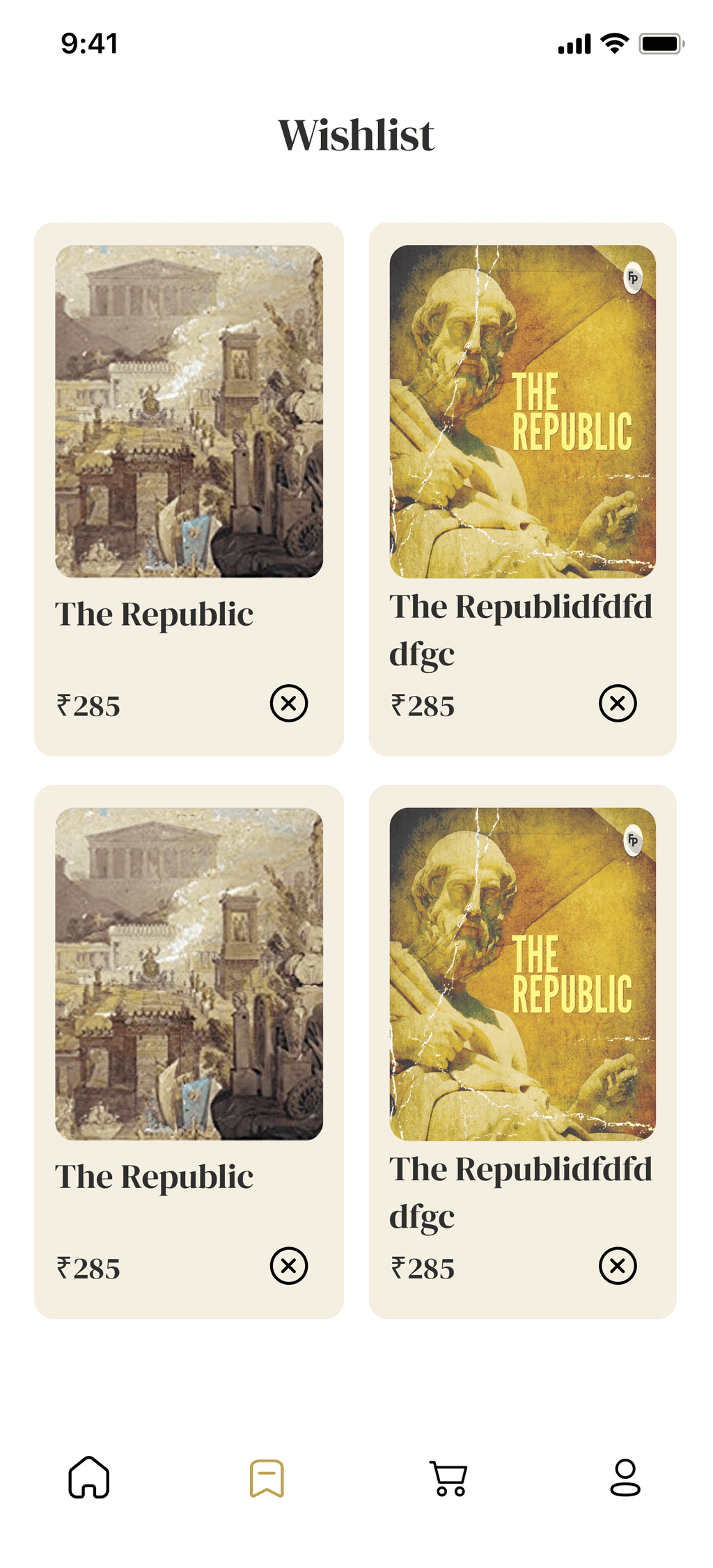The image size is (713, 1568).
Task: Remove the bottom-row The Republidfdfd dfgc item
Action: click(618, 1265)
